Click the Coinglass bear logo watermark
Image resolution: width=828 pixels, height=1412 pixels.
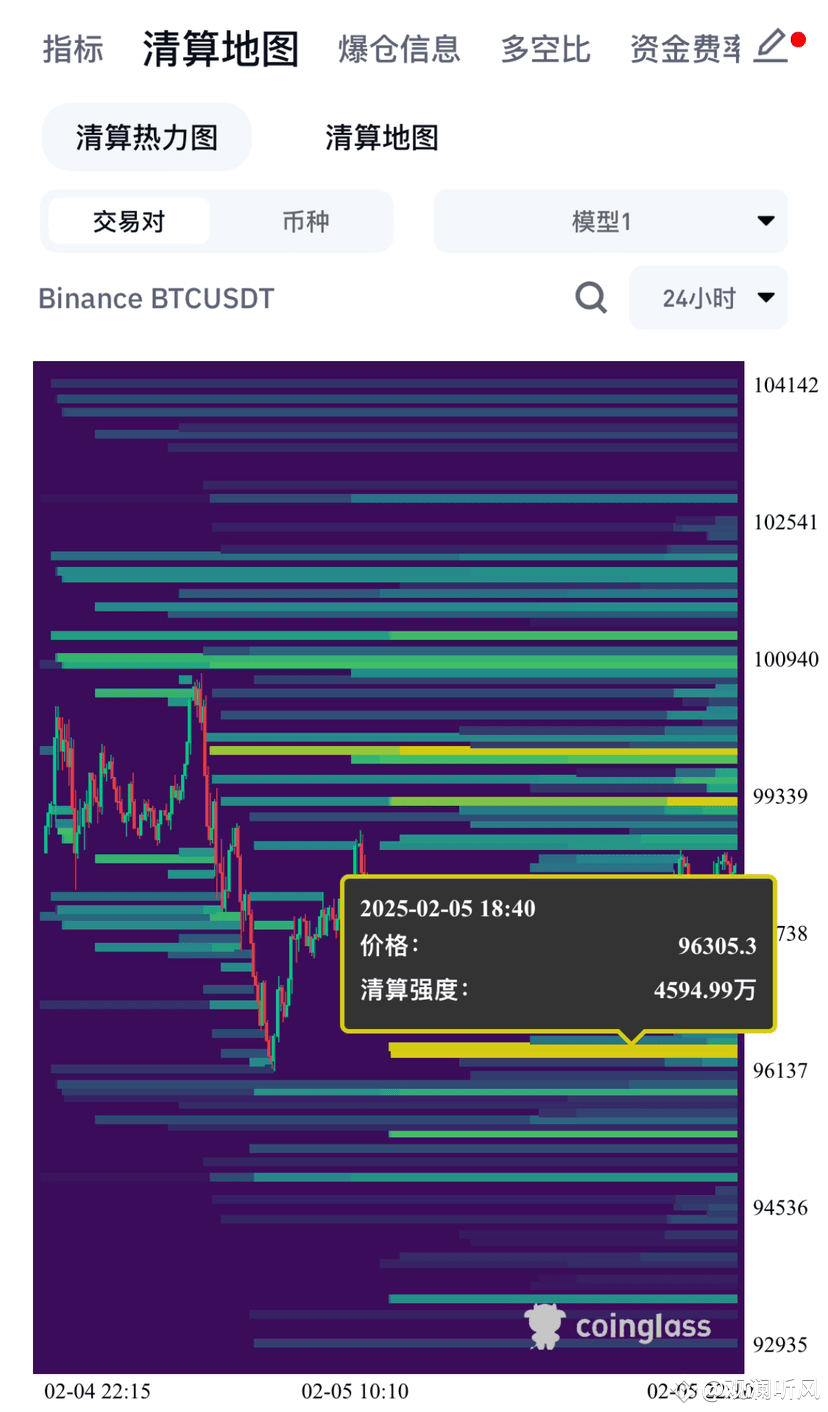545,1326
